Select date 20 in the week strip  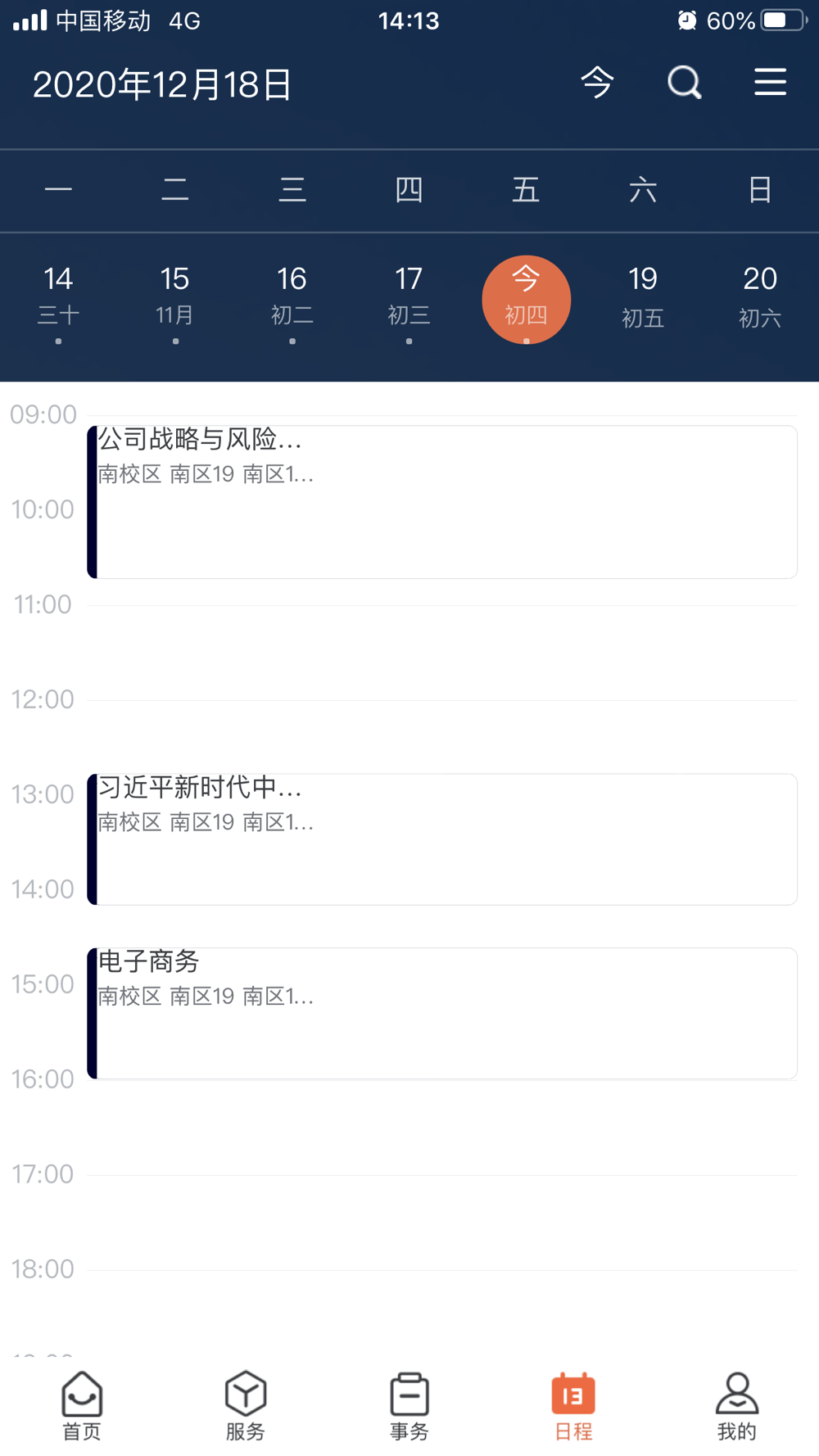(x=760, y=300)
